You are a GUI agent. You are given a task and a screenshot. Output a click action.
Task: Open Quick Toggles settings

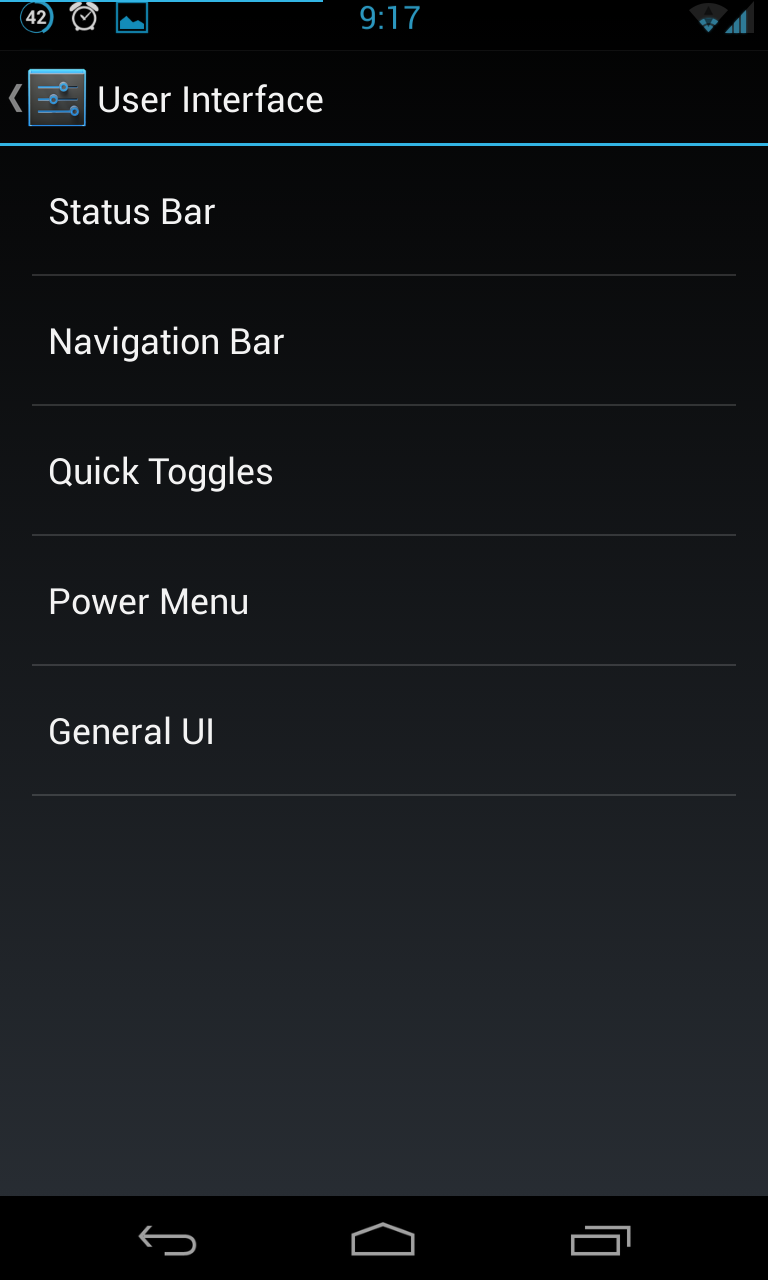(x=384, y=471)
